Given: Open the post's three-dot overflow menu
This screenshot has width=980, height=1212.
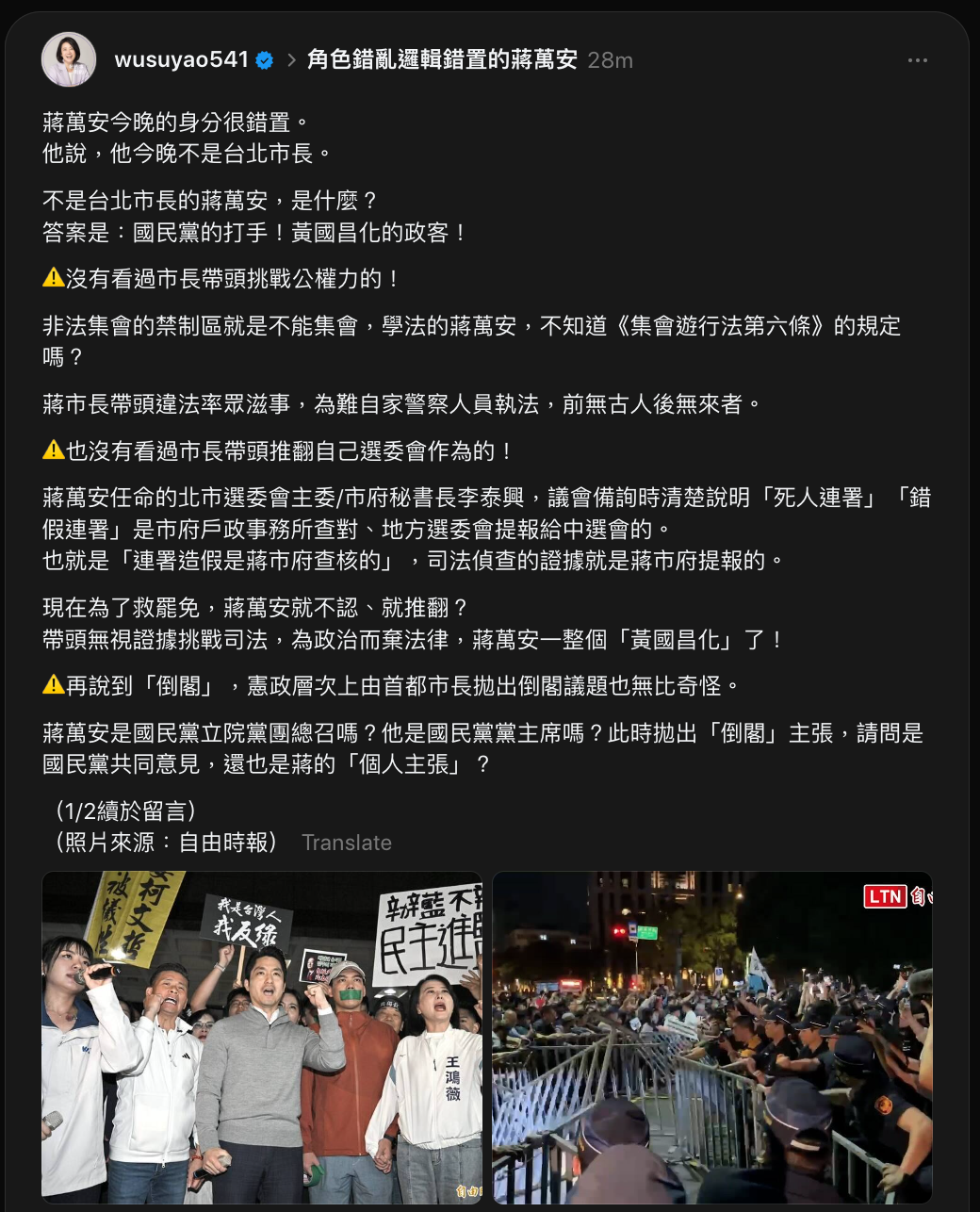Looking at the screenshot, I should coord(917,59).
